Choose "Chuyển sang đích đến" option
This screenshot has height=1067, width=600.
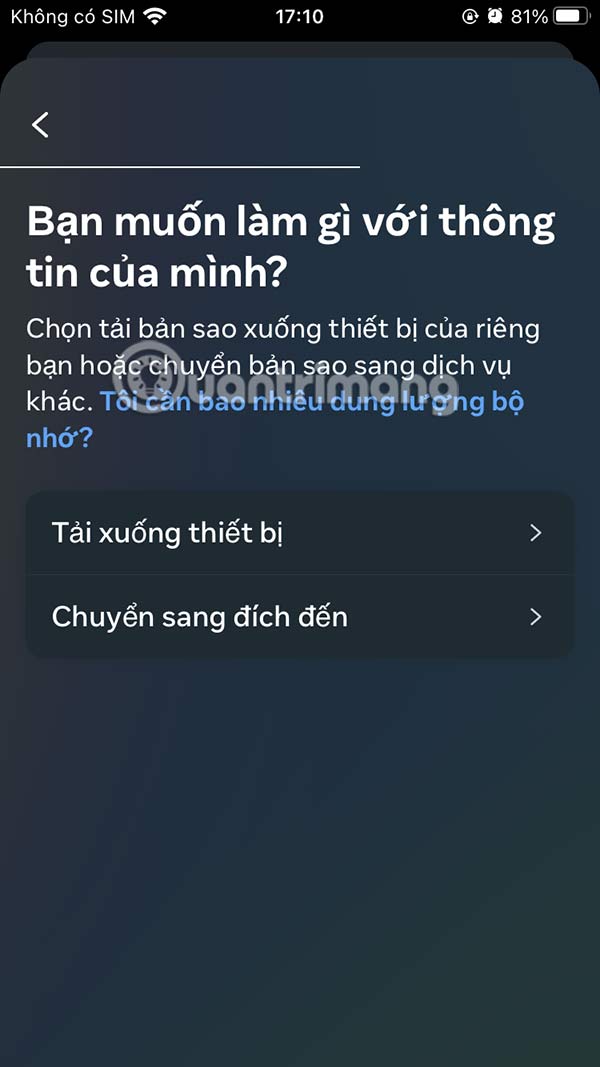point(300,616)
